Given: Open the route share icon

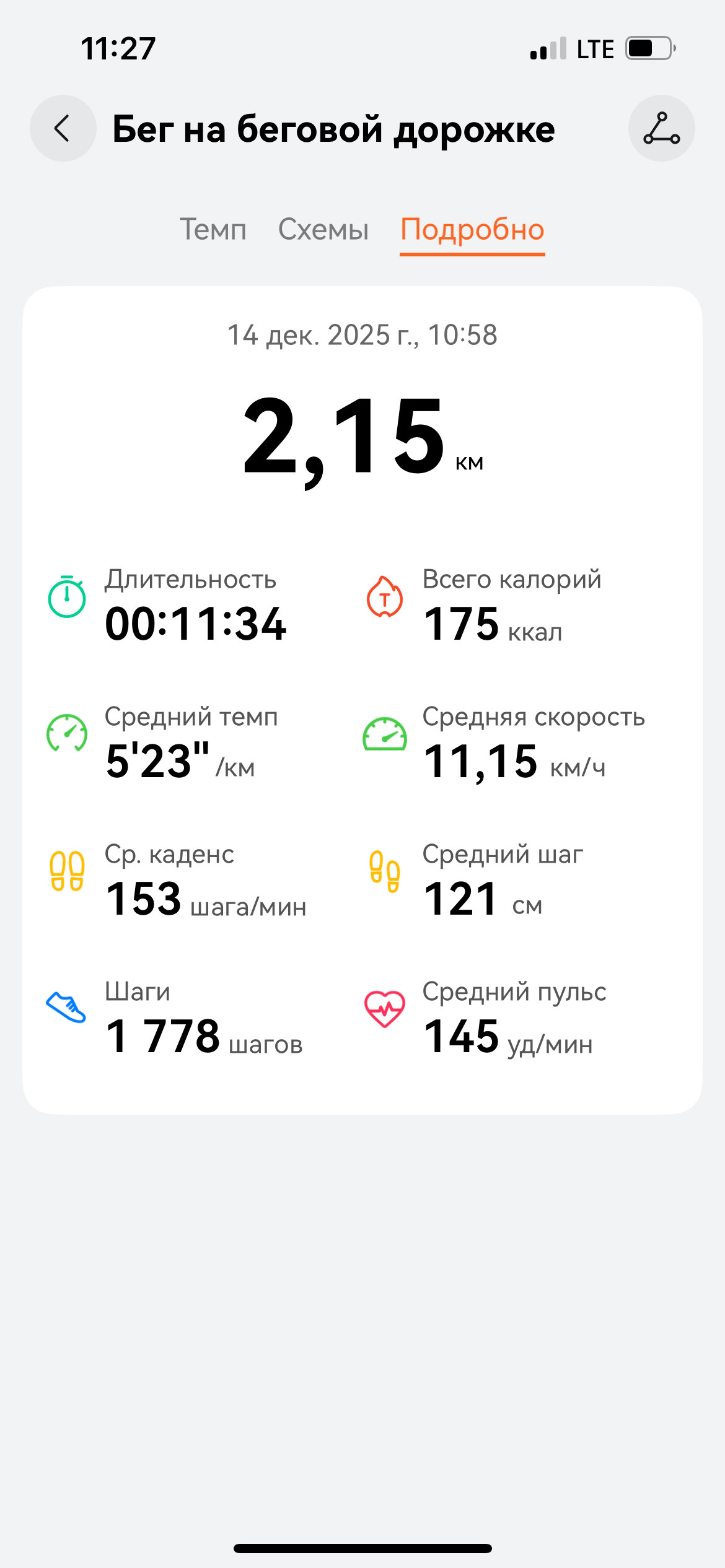Looking at the screenshot, I should click(x=661, y=128).
